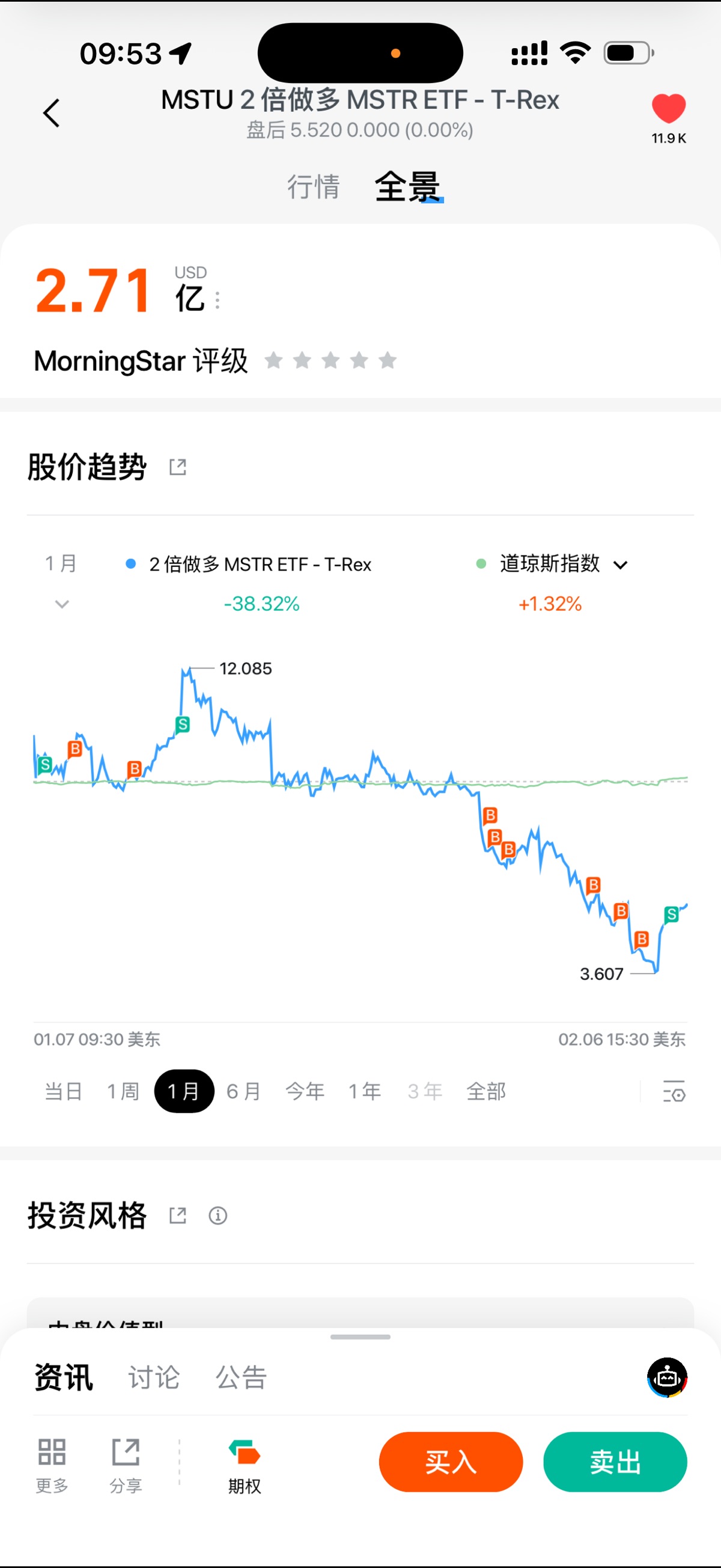Screen dimensions: 721x1568
Task: Tap the 买入 buy button
Action: coord(450,1462)
